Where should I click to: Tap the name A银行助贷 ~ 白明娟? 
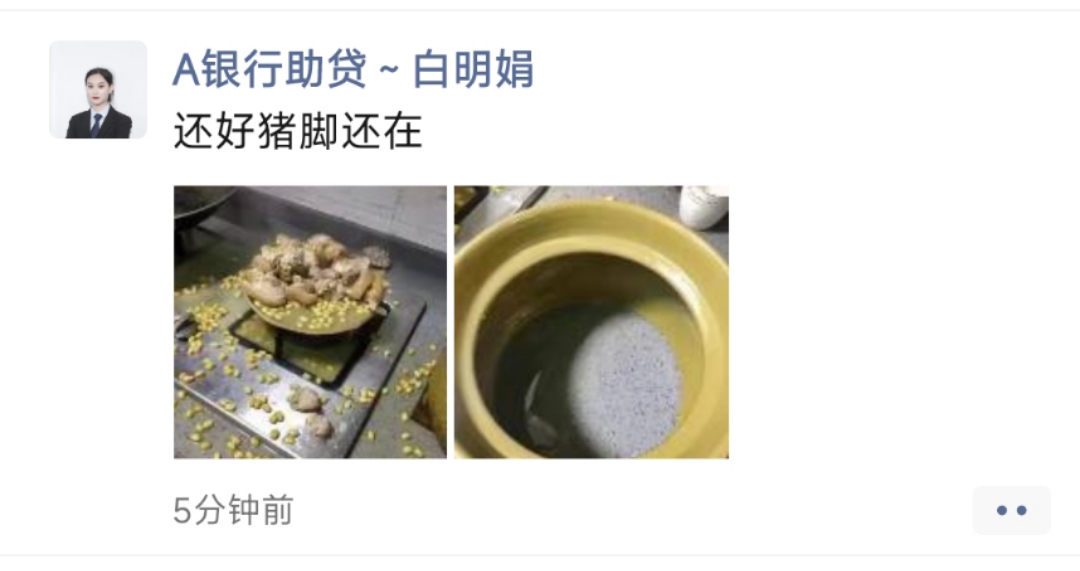(353, 70)
